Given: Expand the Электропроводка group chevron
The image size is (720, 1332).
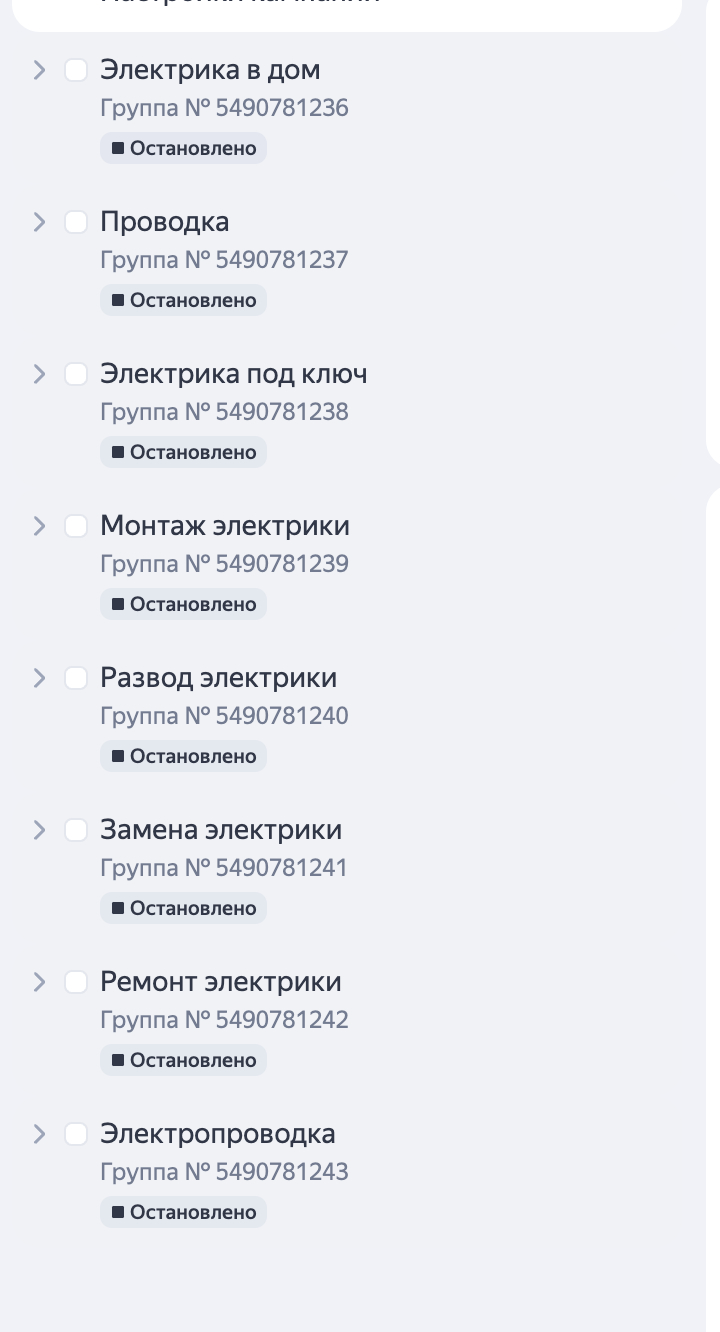Looking at the screenshot, I should pyautogui.click(x=40, y=1134).
